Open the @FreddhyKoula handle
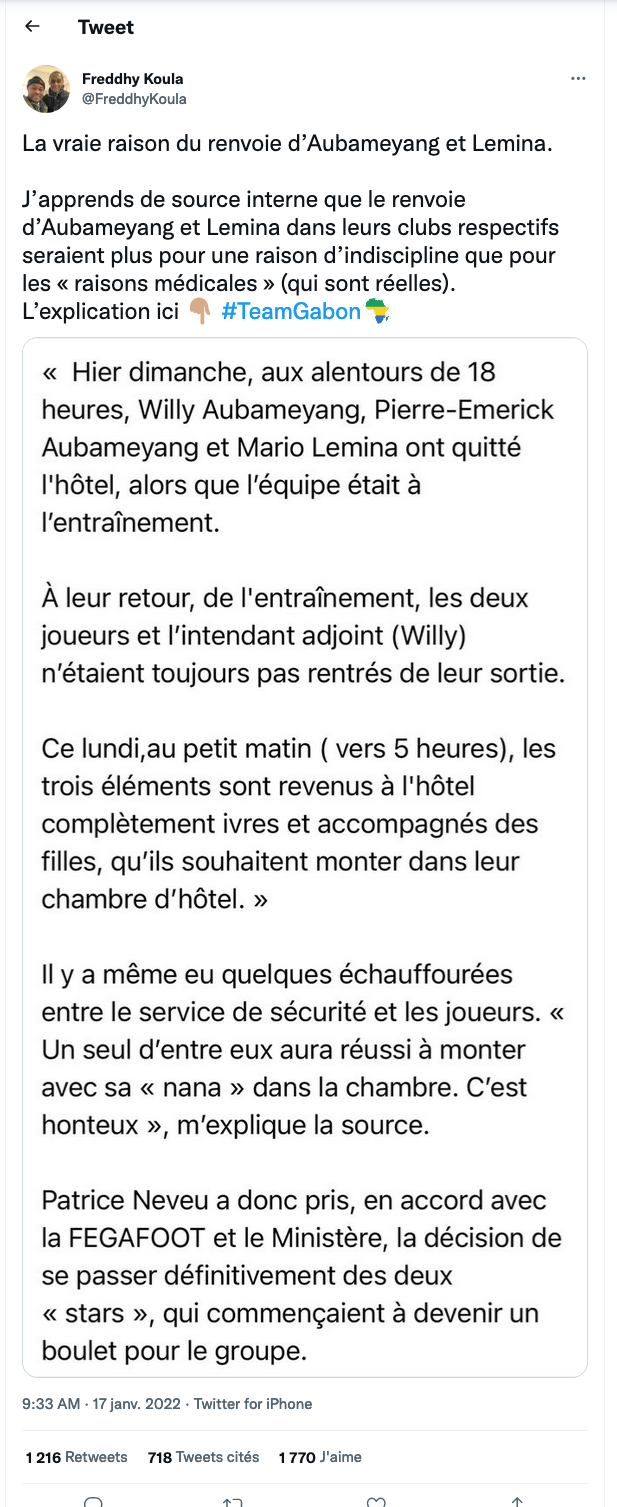This screenshot has width=617, height=1507. click(x=134, y=99)
